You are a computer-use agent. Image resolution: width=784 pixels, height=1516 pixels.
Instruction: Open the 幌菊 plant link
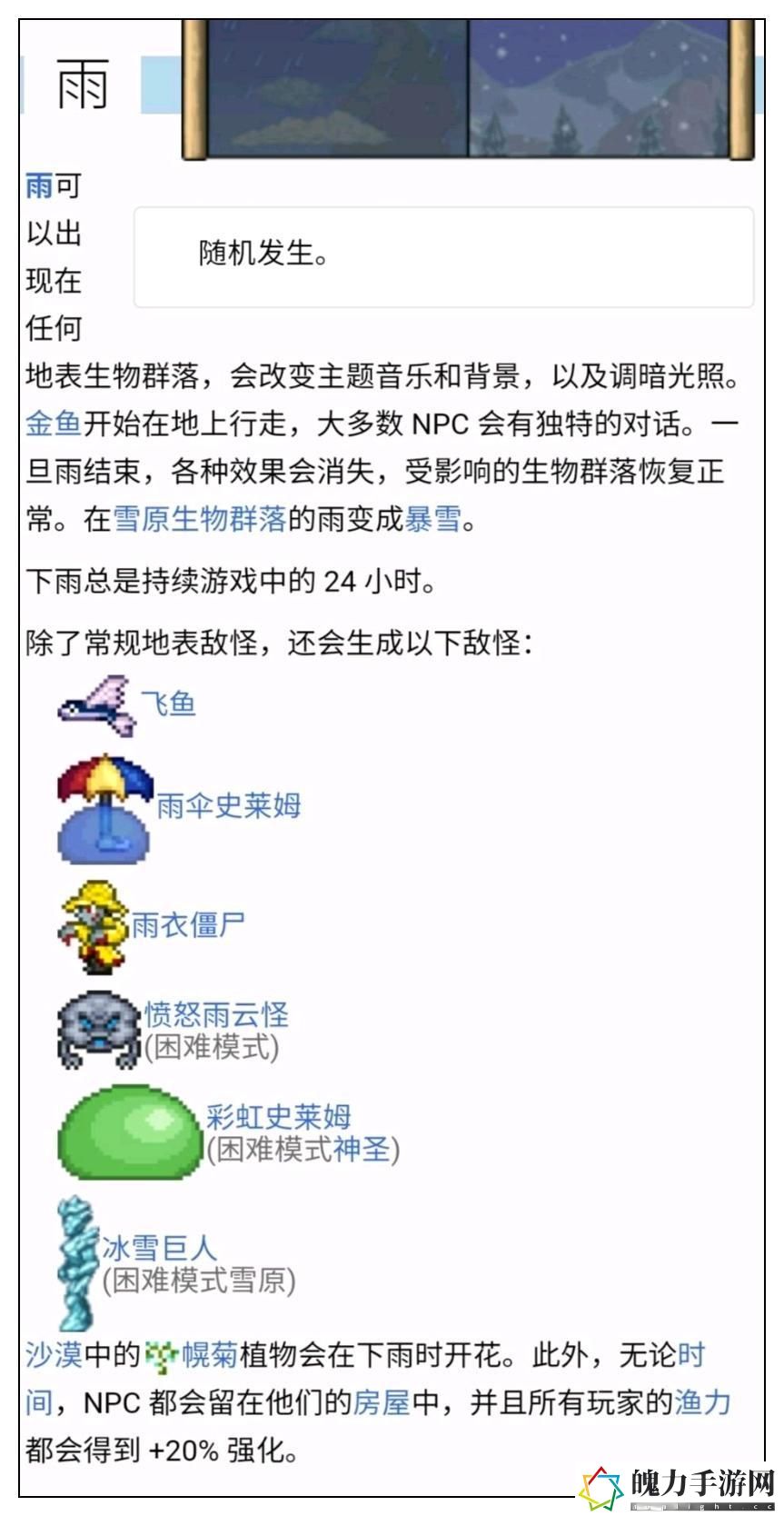[x=210, y=1355]
